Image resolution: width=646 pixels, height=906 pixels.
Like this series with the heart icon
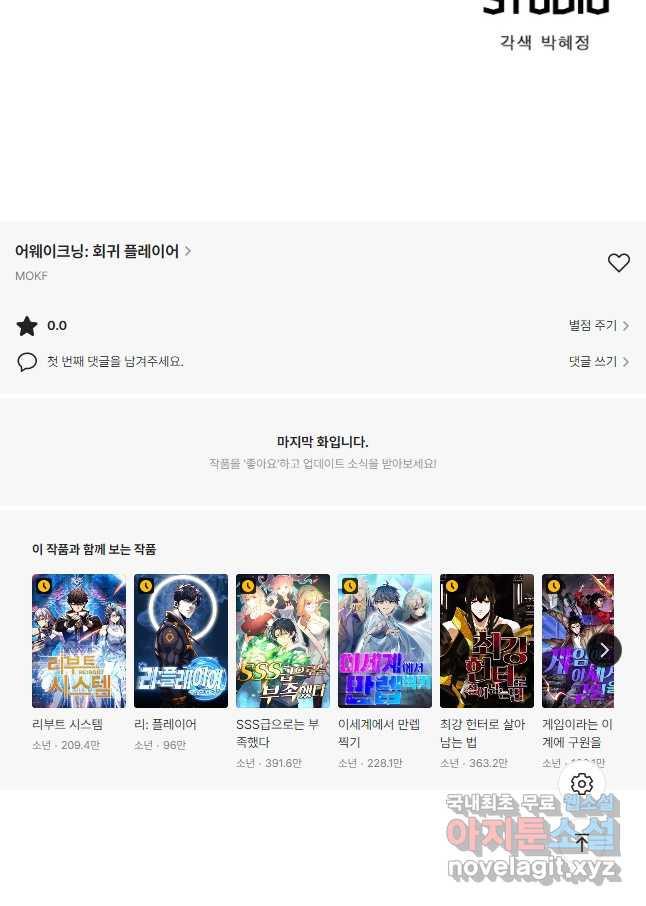(619, 263)
